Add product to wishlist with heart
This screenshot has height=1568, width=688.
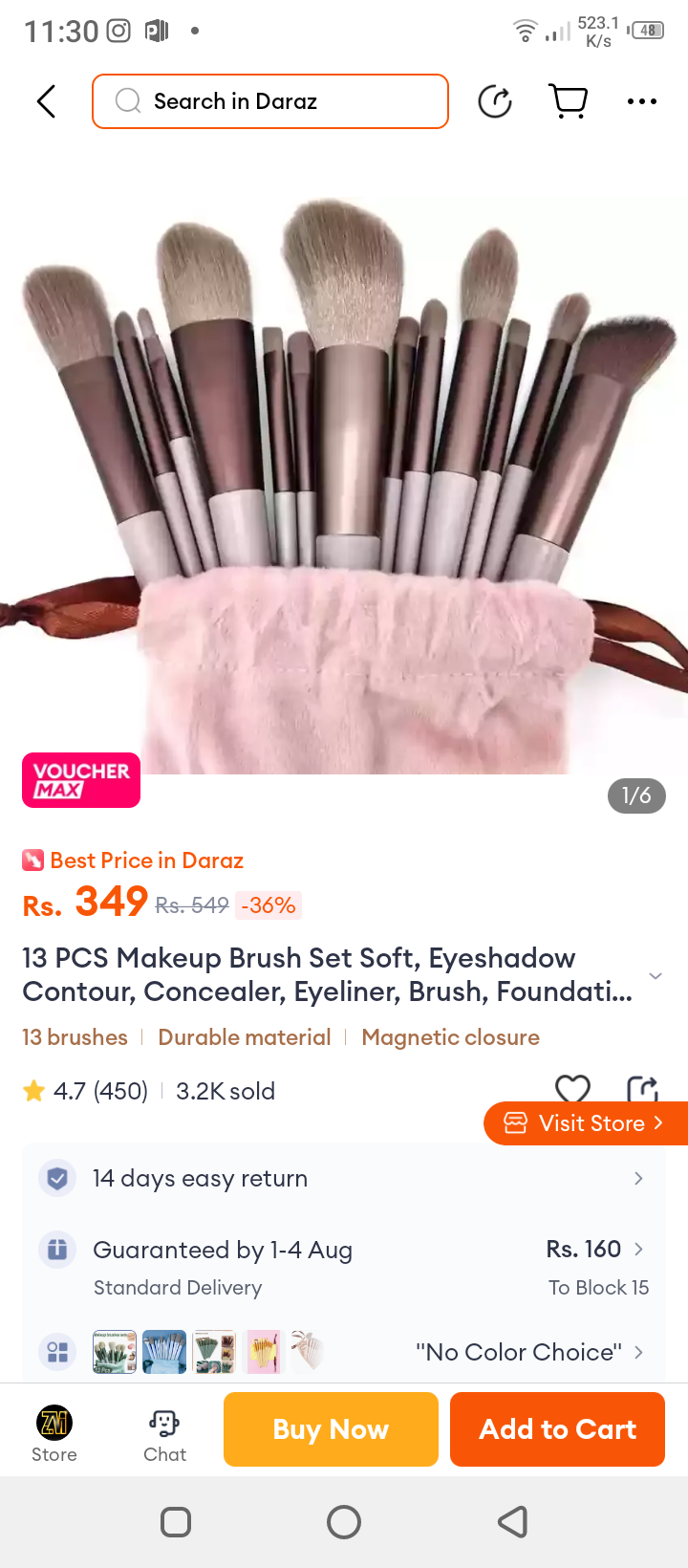tap(572, 1088)
